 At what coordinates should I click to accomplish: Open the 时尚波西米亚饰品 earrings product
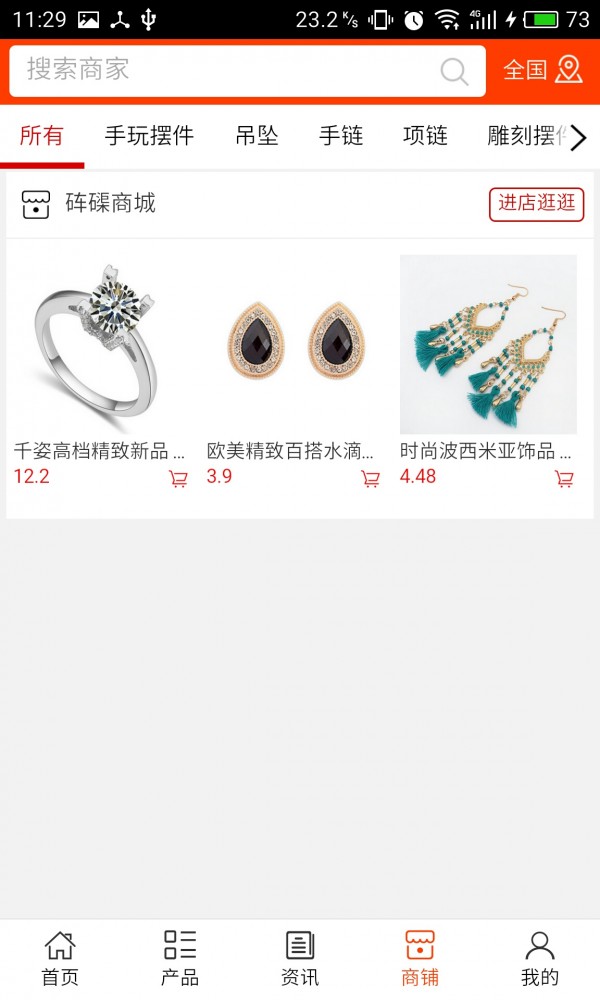click(x=488, y=345)
